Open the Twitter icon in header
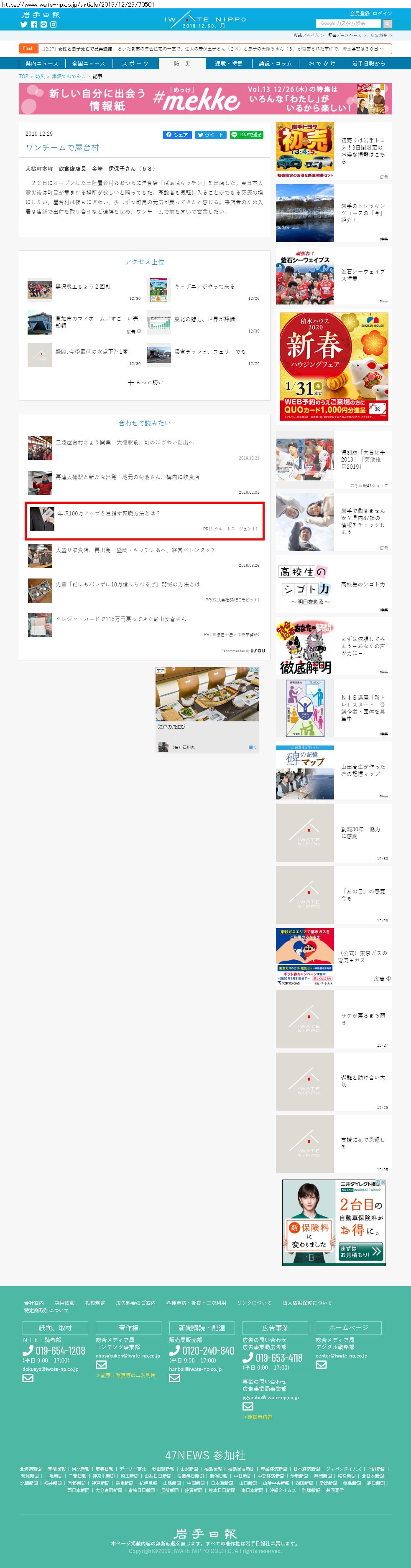Viewport: 411px width, 1568px height. pos(24,25)
